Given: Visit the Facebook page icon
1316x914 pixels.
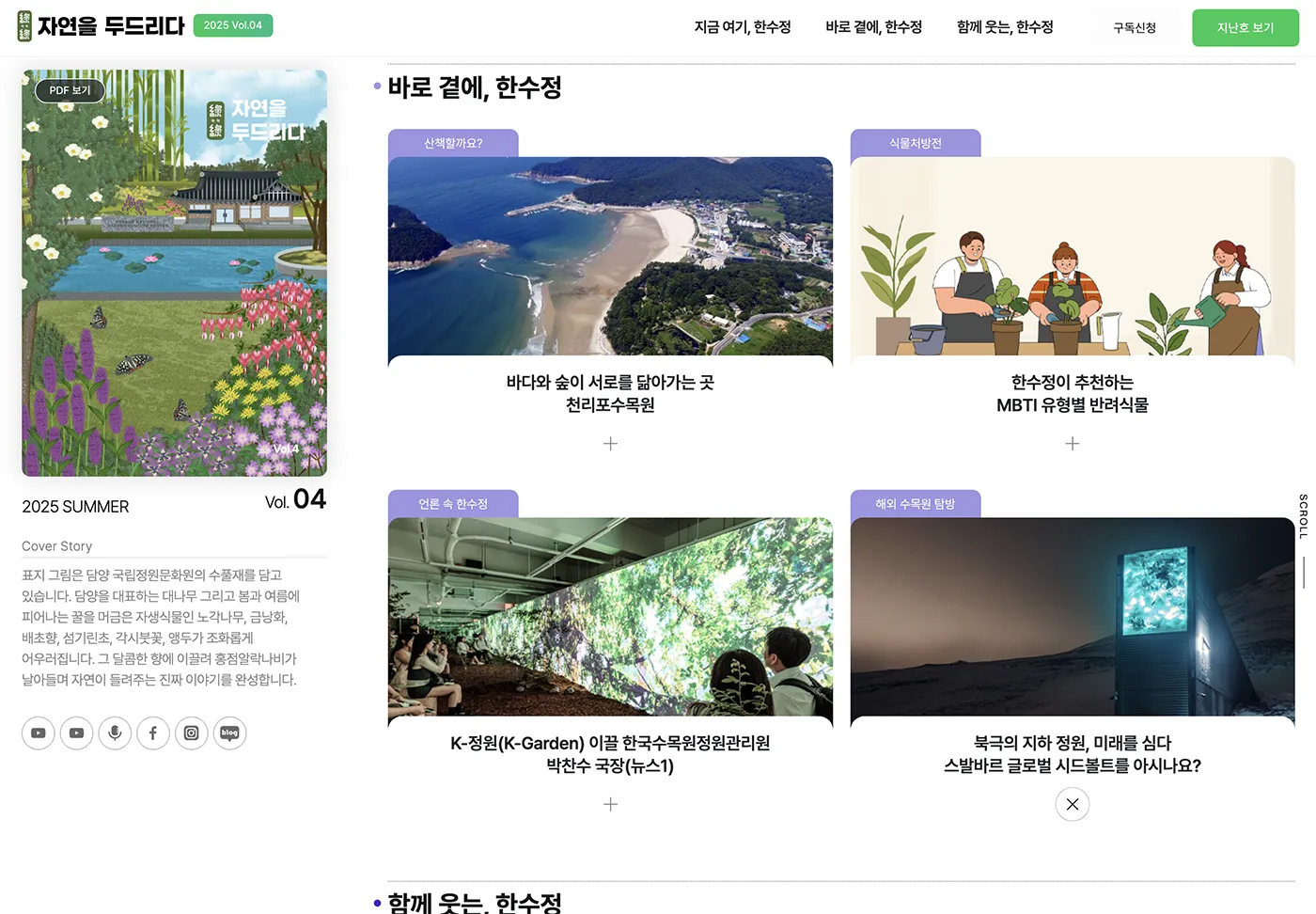Looking at the screenshot, I should (153, 733).
